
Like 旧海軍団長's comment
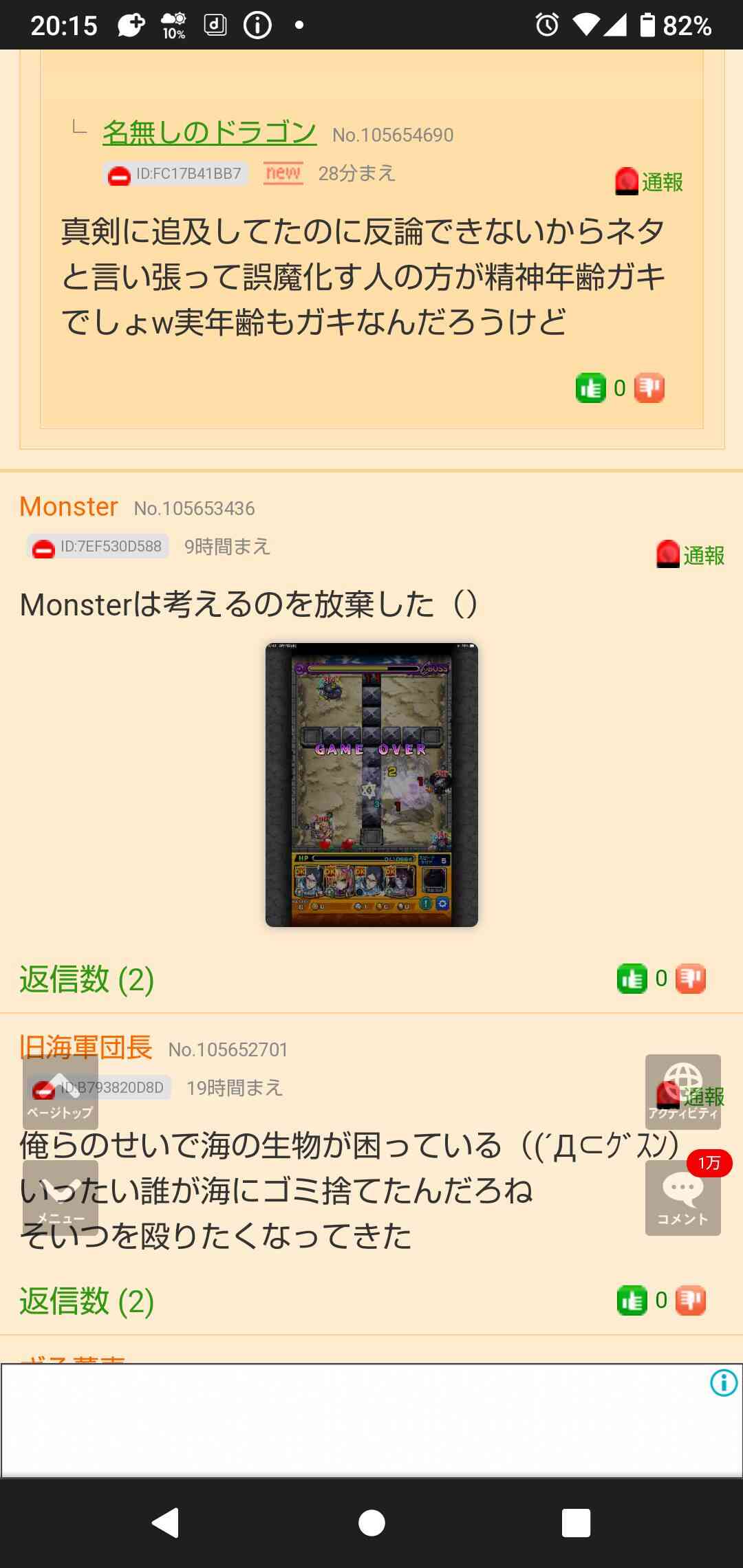(x=632, y=1300)
